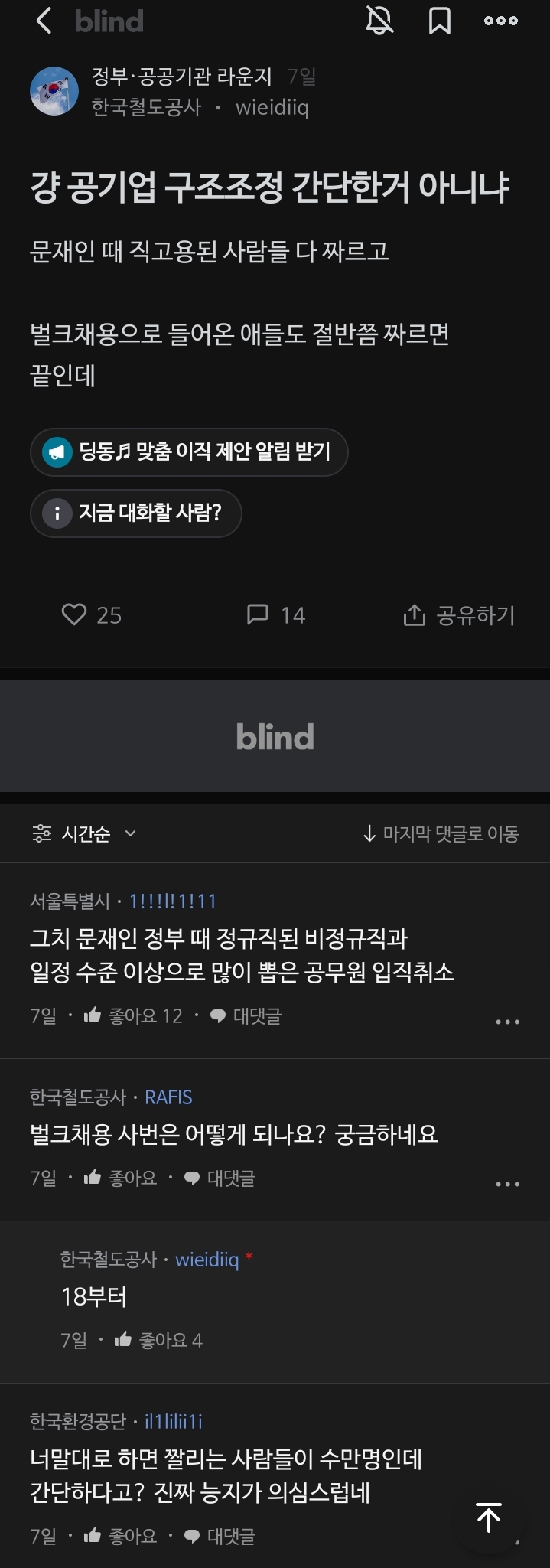Reply to the comment by RAFIS
Screen dimensions: 550x1568
(220, 1178)
